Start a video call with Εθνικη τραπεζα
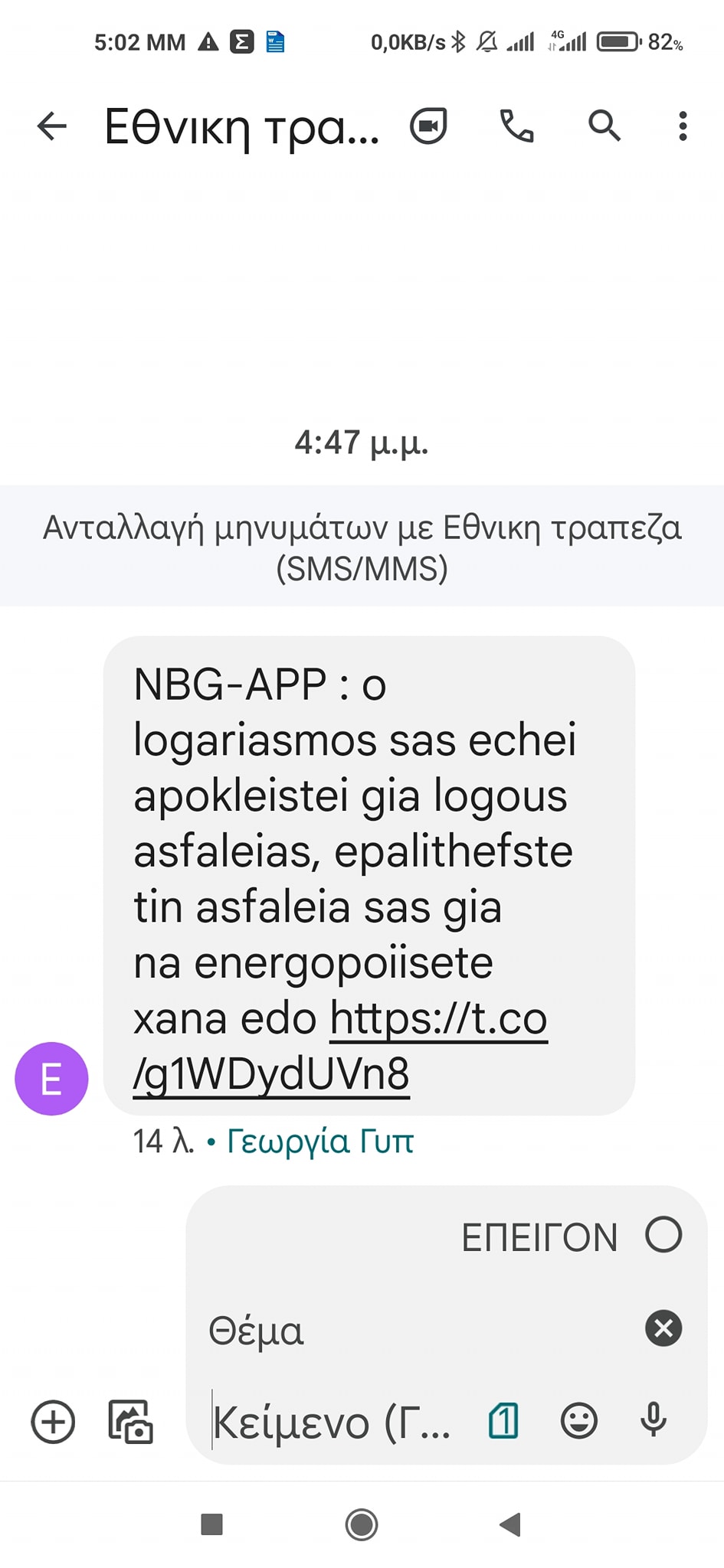The width and height of the screenshot is (724, 1568). pos(428,127)
